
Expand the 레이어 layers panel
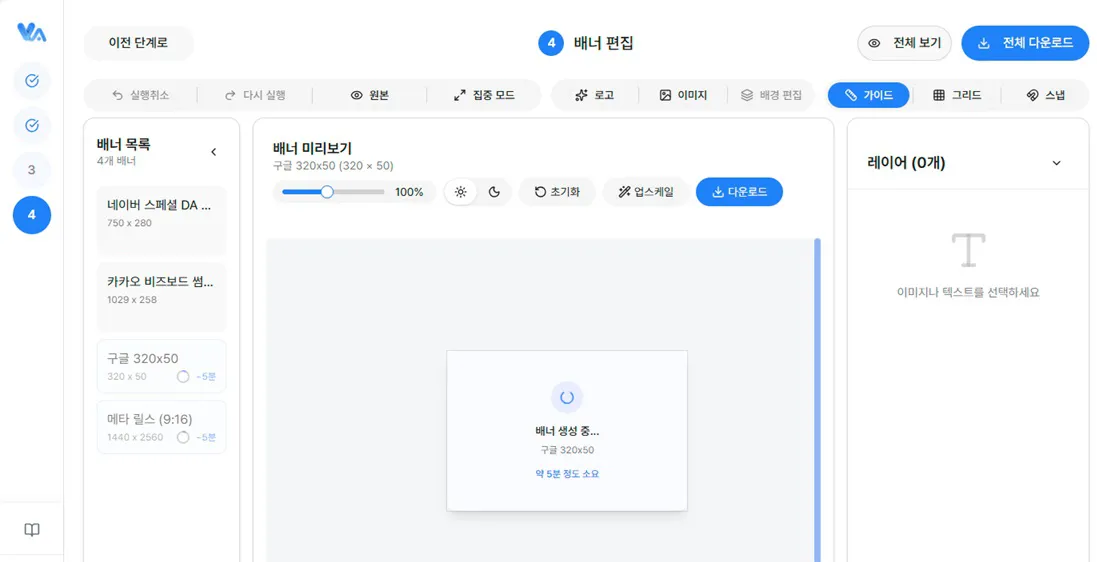pyautogui.click(x=1056, y=163)
